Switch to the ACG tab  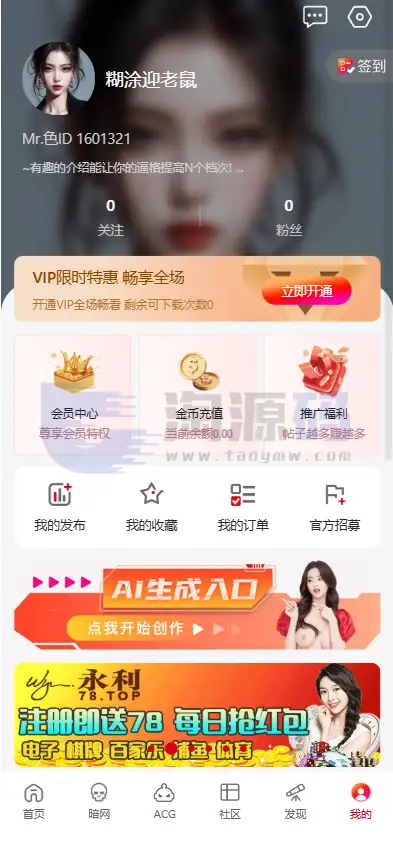tap(164, 801)
